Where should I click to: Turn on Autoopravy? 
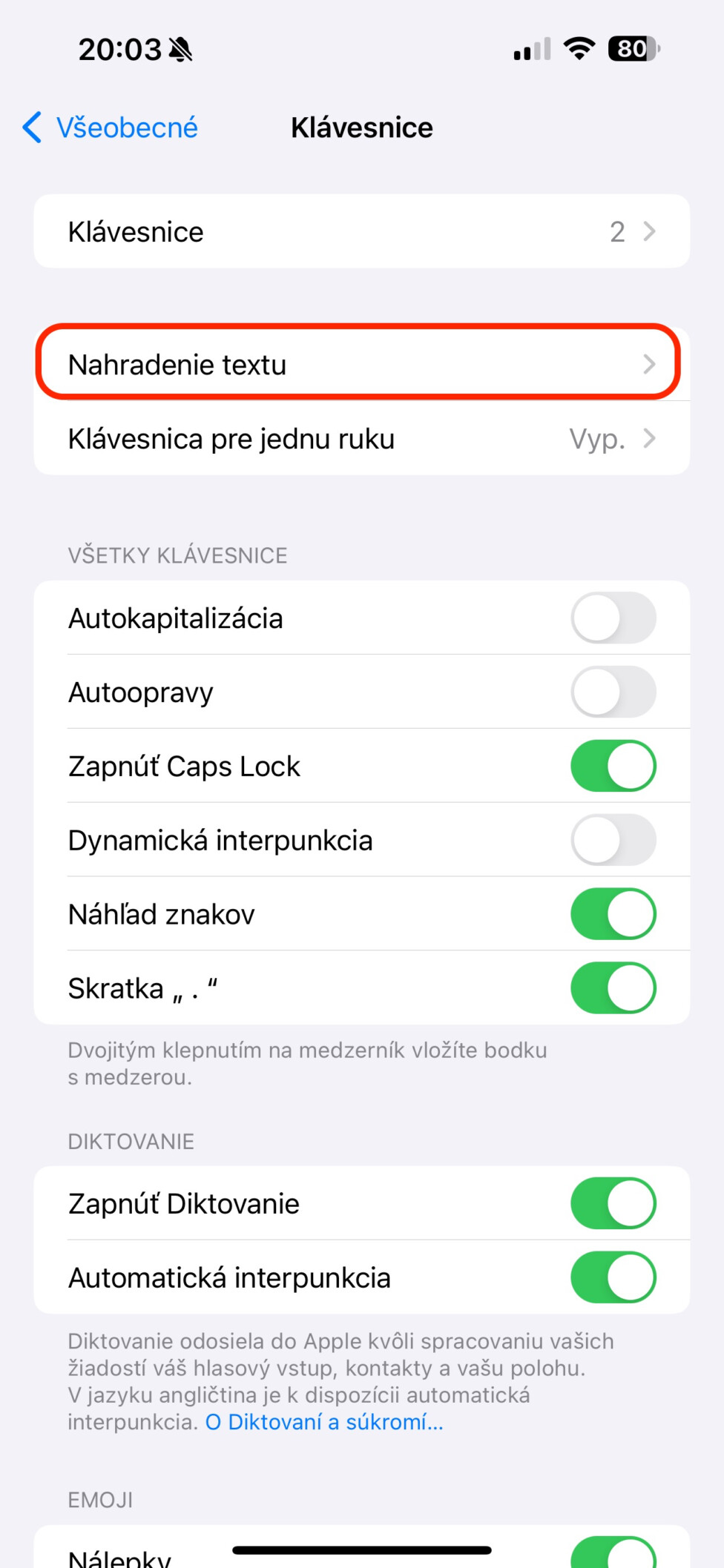coord(613,692)
